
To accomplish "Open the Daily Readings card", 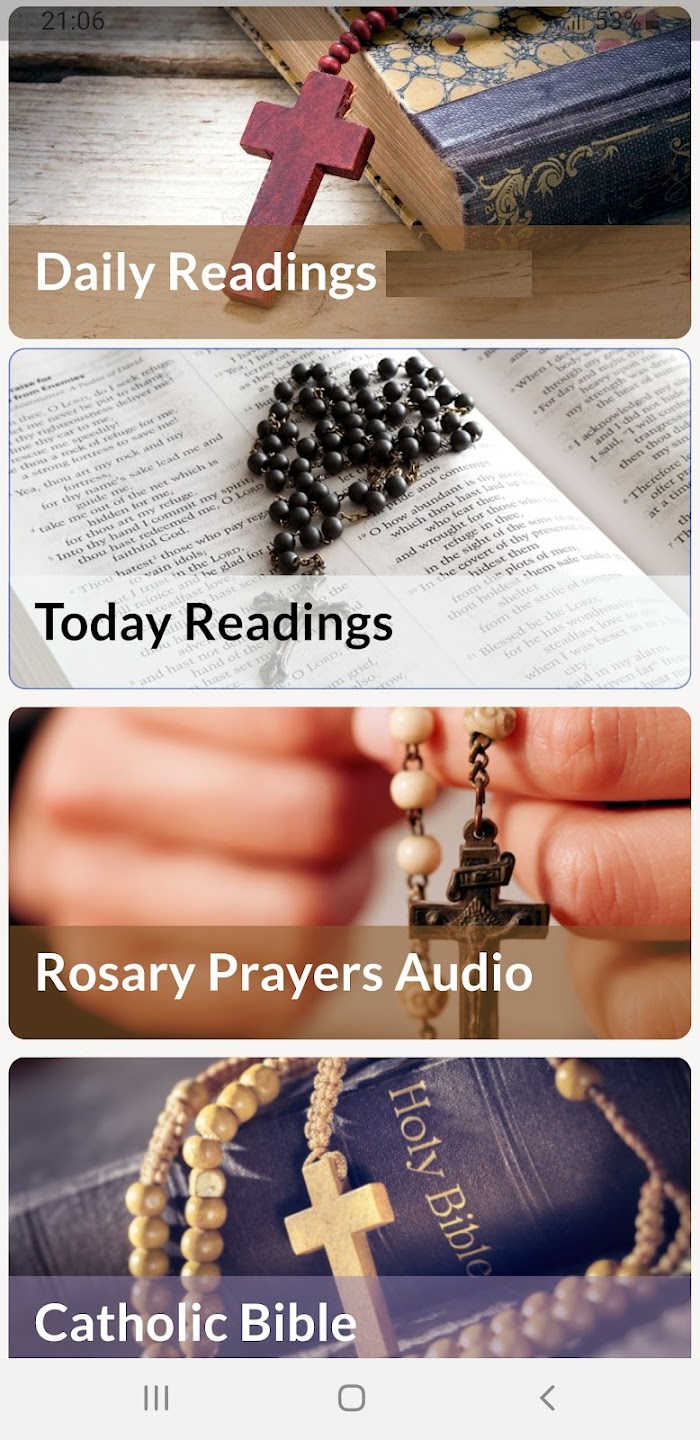I will (350, 172).
